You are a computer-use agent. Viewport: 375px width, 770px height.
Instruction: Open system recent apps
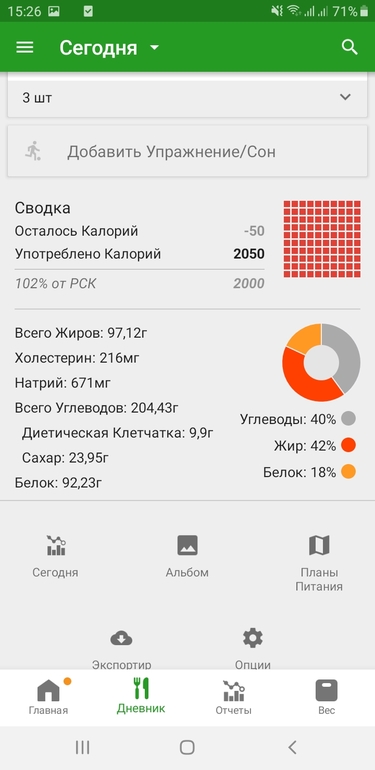[82, 747]
